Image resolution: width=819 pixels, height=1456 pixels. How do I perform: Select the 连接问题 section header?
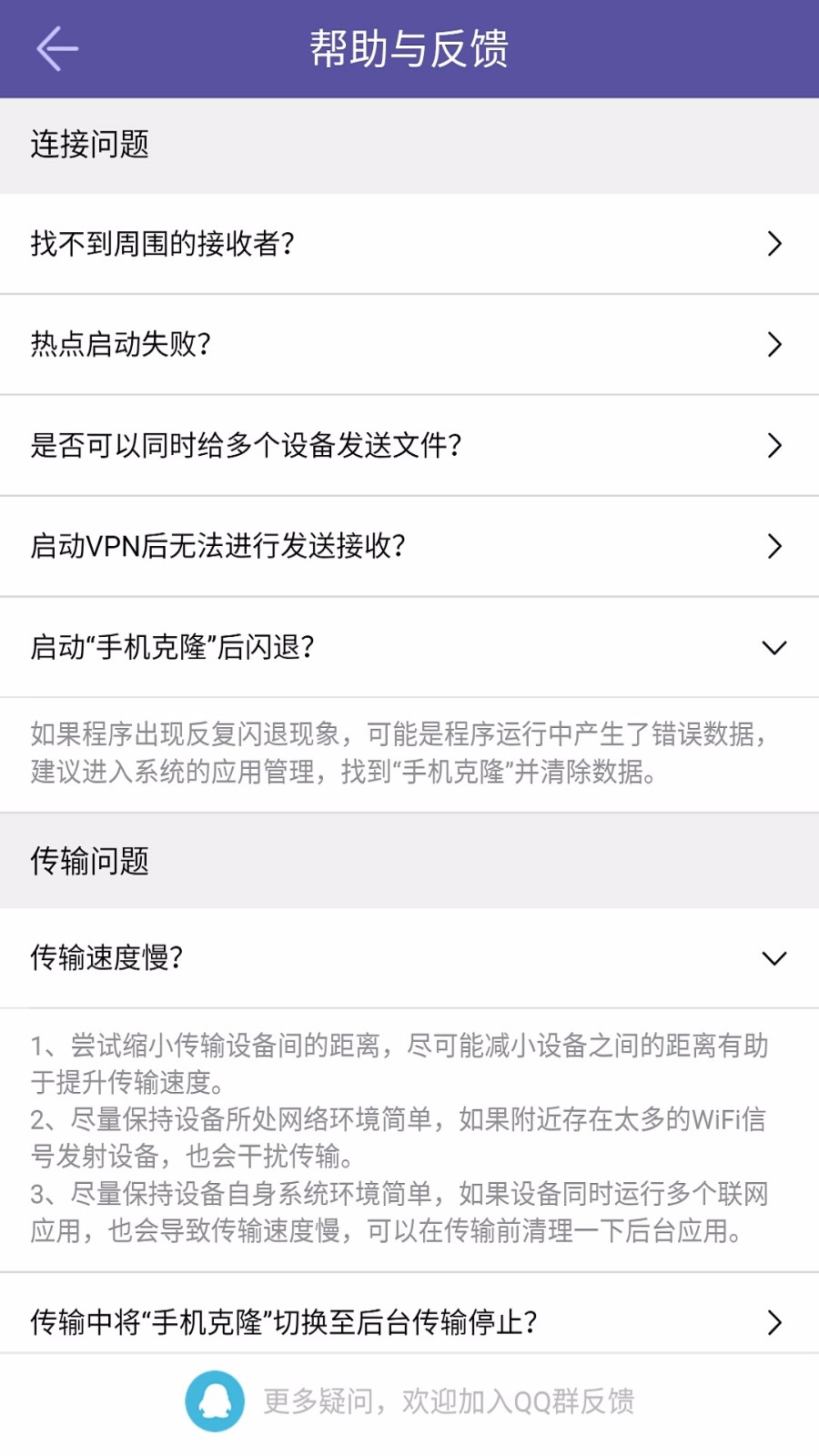pyautogui.click(x=90, y=143)
